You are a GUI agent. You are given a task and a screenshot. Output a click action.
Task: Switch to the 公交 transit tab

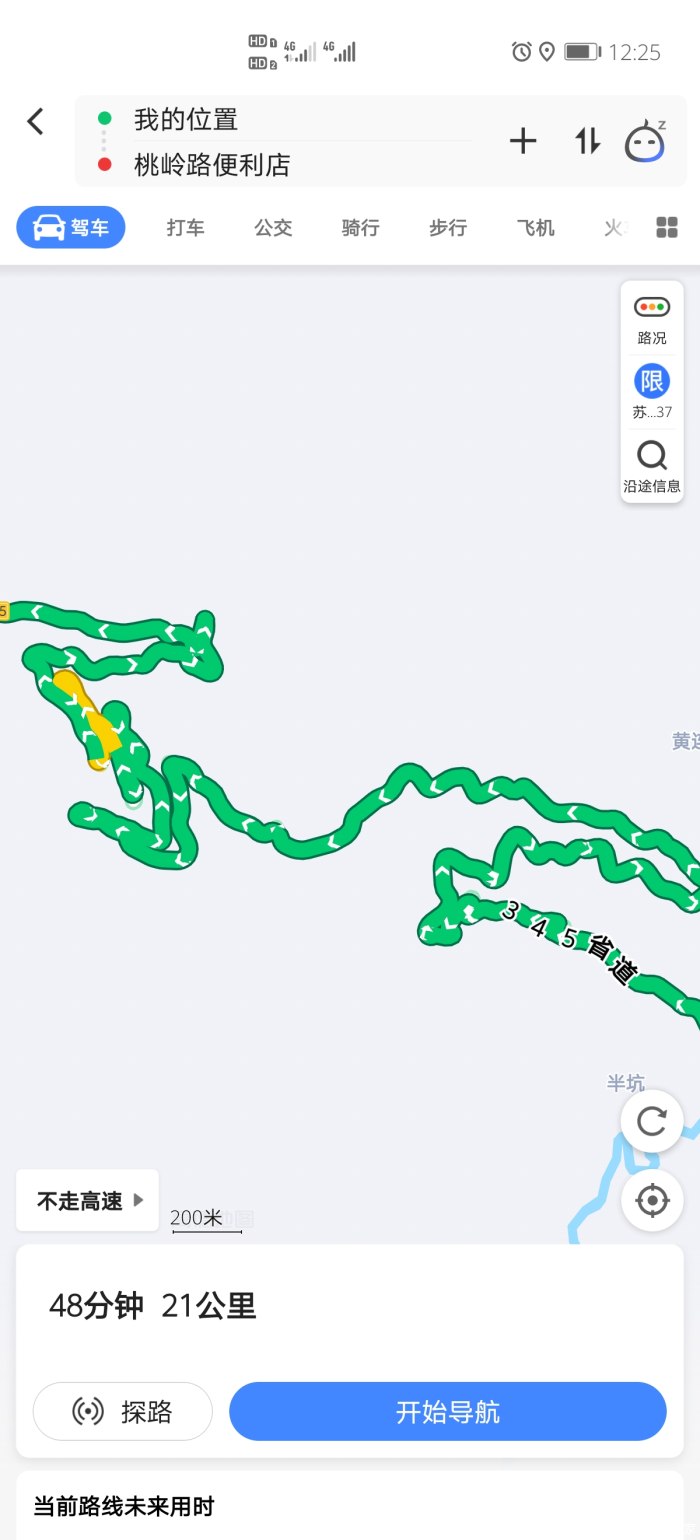(x=273, y=228)
